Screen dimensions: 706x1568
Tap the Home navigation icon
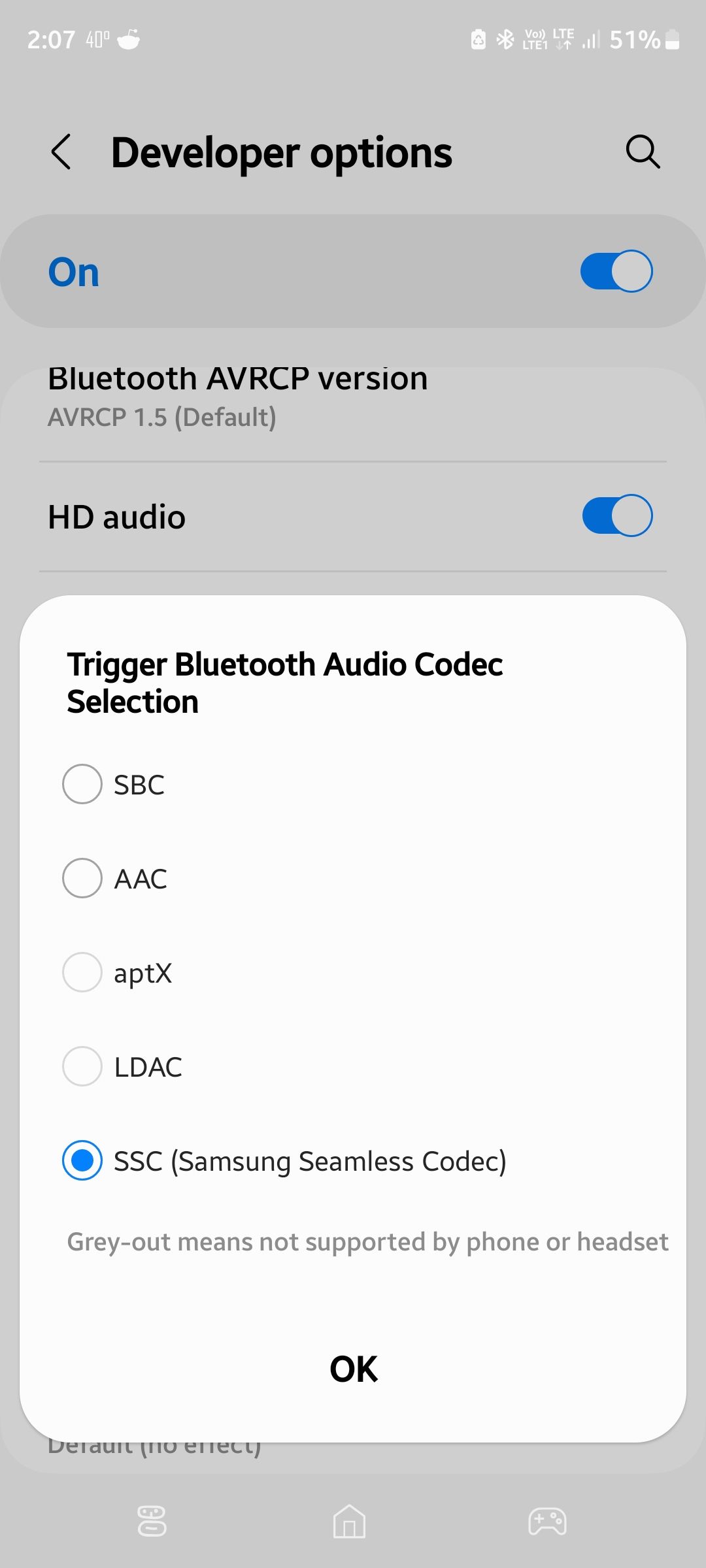click(350, 1522)
